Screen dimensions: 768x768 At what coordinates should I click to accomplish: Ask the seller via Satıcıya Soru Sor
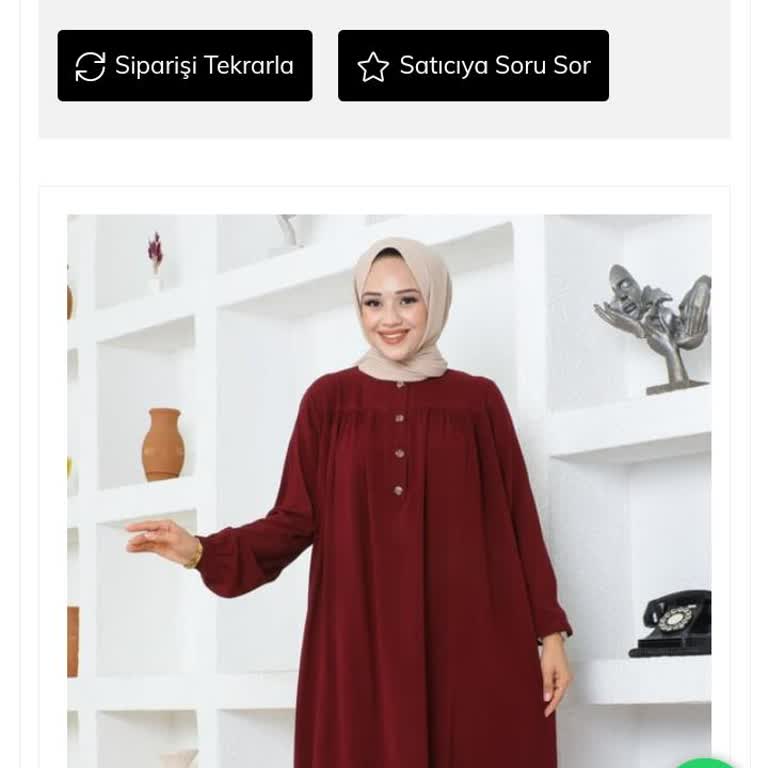(x=473, y=66)
